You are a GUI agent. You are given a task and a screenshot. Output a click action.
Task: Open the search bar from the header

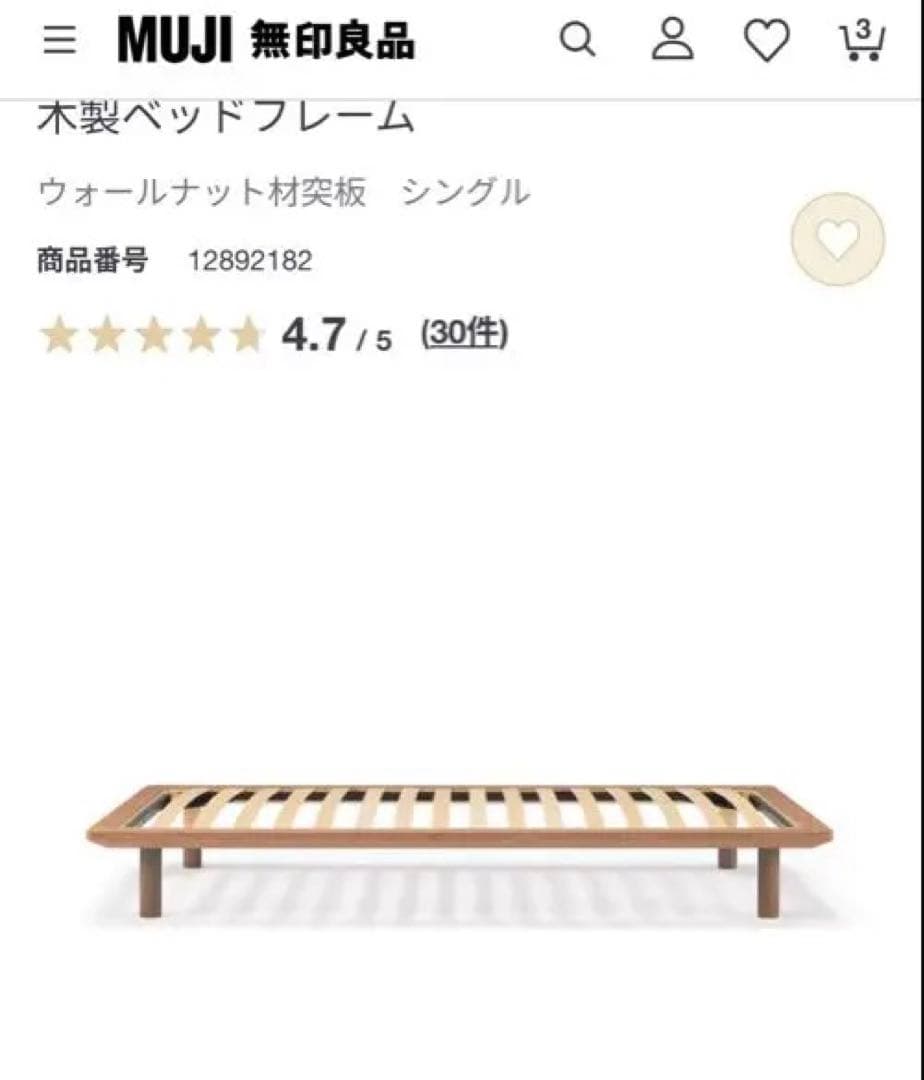click(x=578, y=41)
